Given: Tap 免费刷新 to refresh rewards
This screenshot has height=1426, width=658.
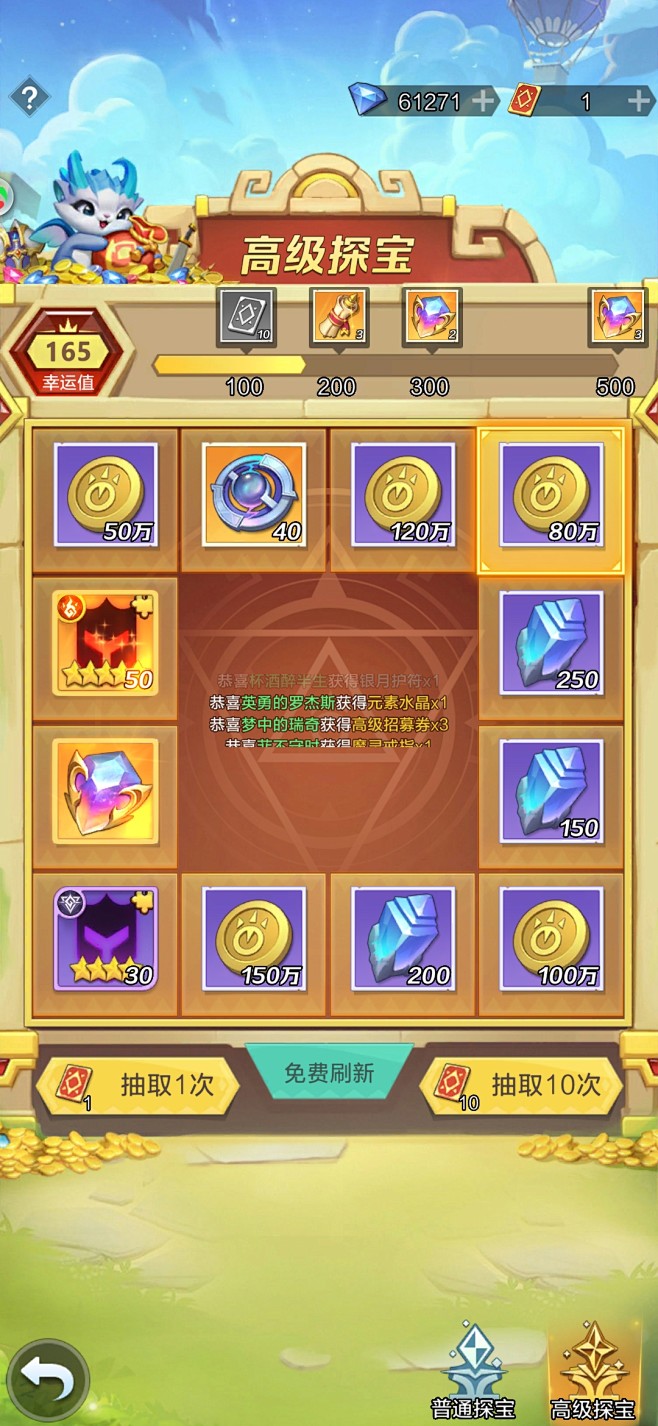Looking at the screenshot, I should coord(329,1073).
